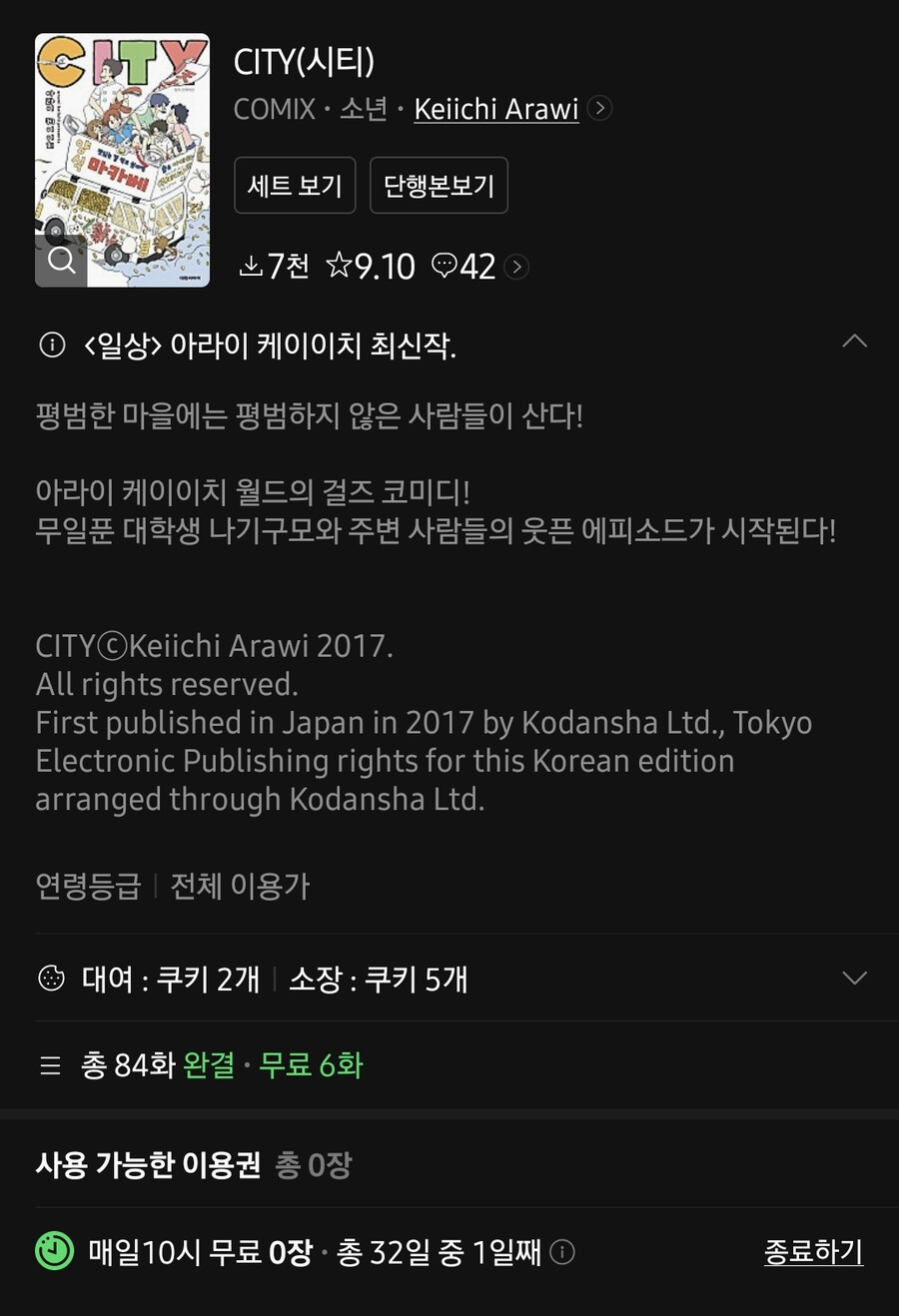This screenshot has height=1316, width=899.
Task: Click the 종료하기 link
Action: point(813,1251)
